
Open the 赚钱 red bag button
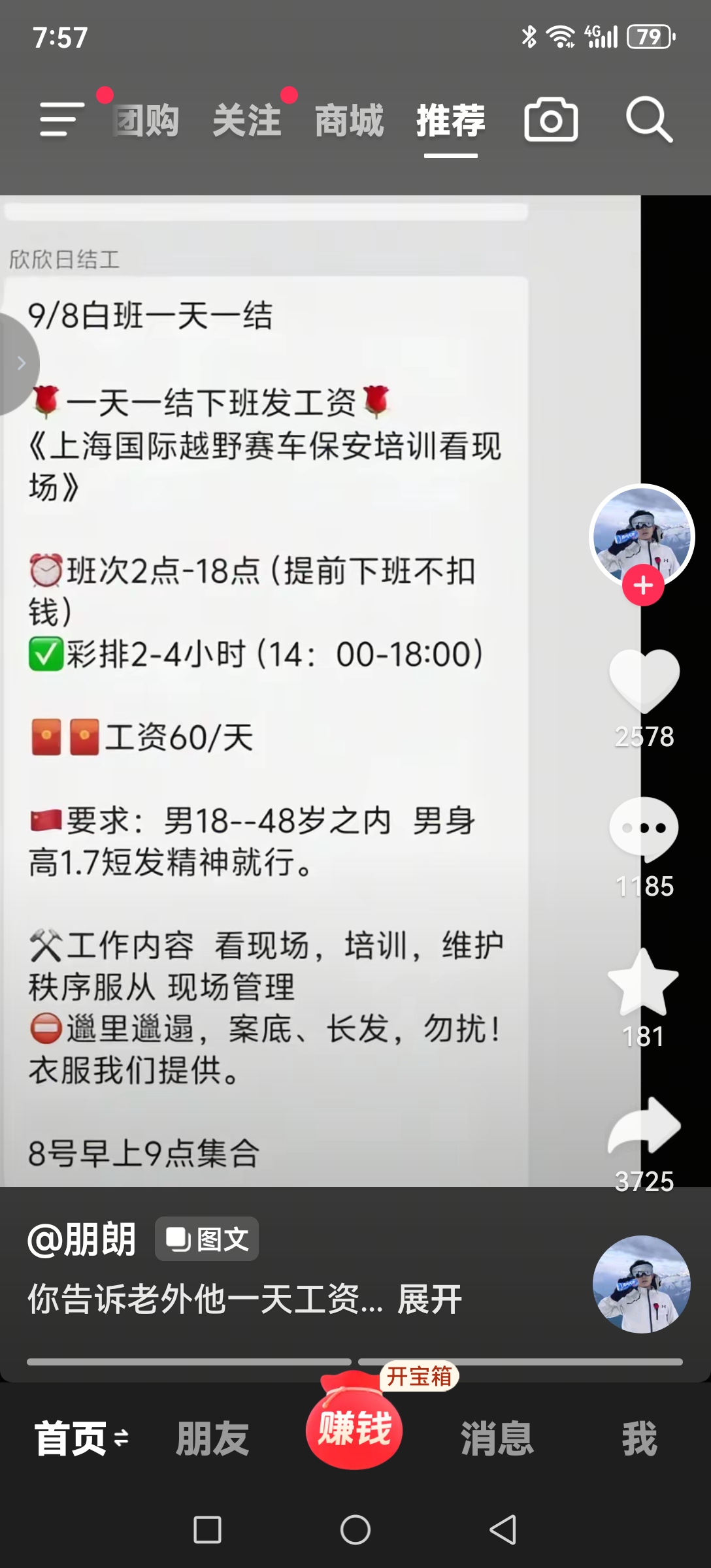[354, 1424]
